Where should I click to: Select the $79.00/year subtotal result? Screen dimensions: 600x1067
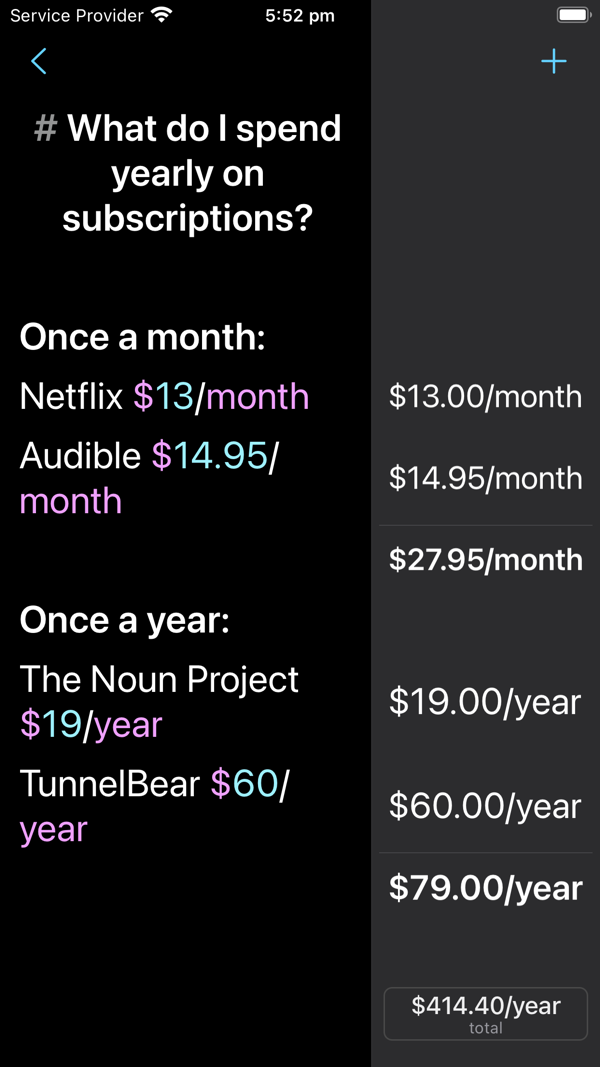(486, 888)
